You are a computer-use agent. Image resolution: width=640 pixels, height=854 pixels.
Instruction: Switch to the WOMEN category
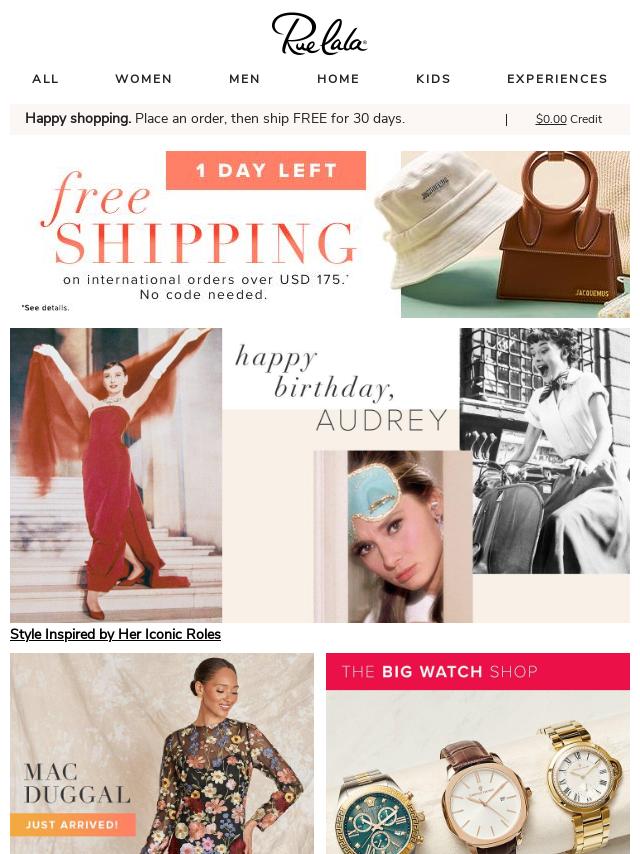point(143,79)
